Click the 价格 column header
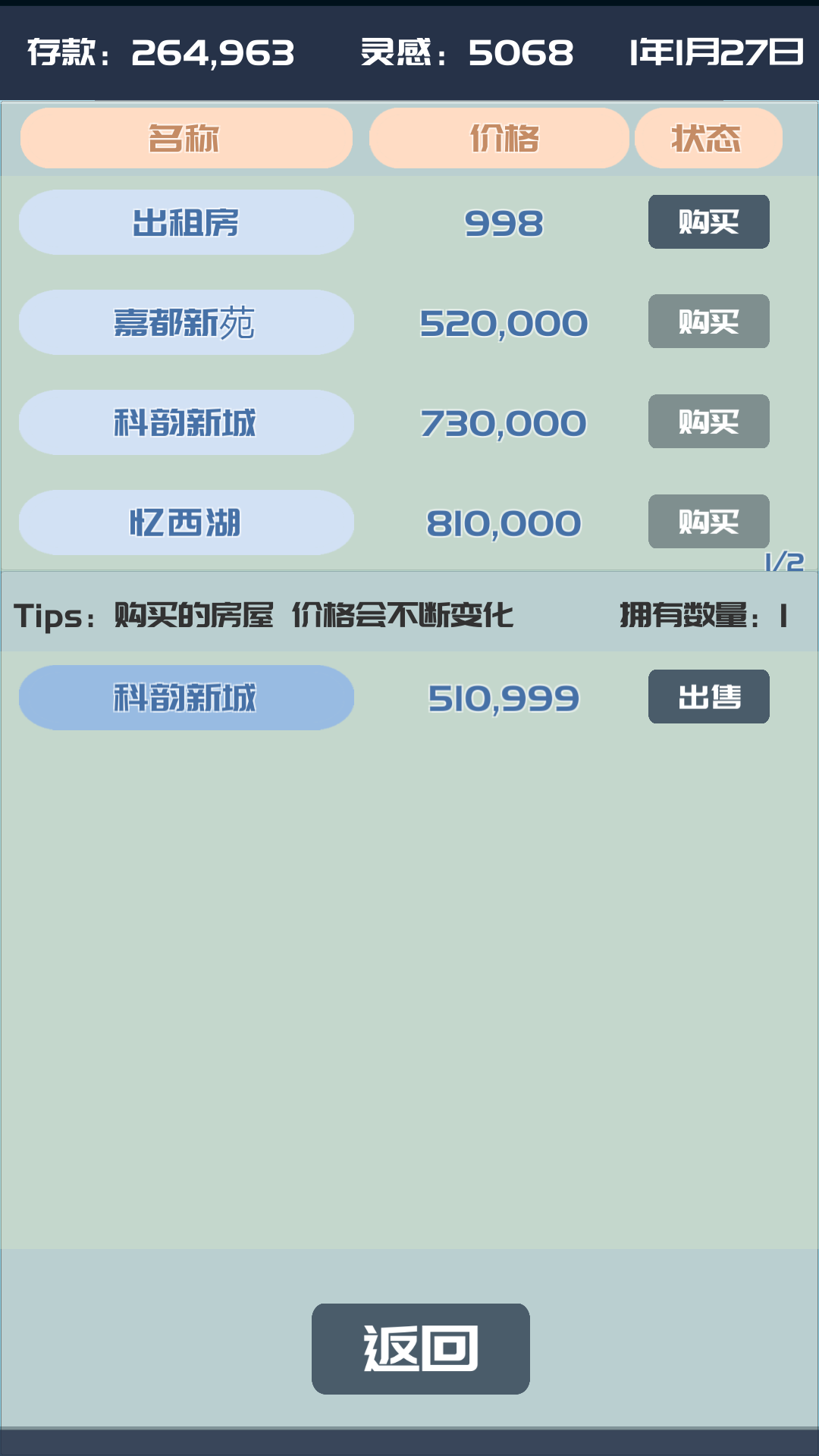 coord(498,137)
